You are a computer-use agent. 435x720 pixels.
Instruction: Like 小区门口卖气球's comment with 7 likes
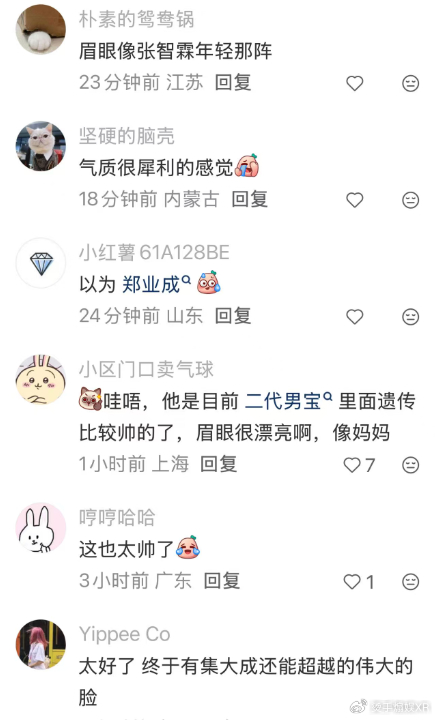(359, 465)
